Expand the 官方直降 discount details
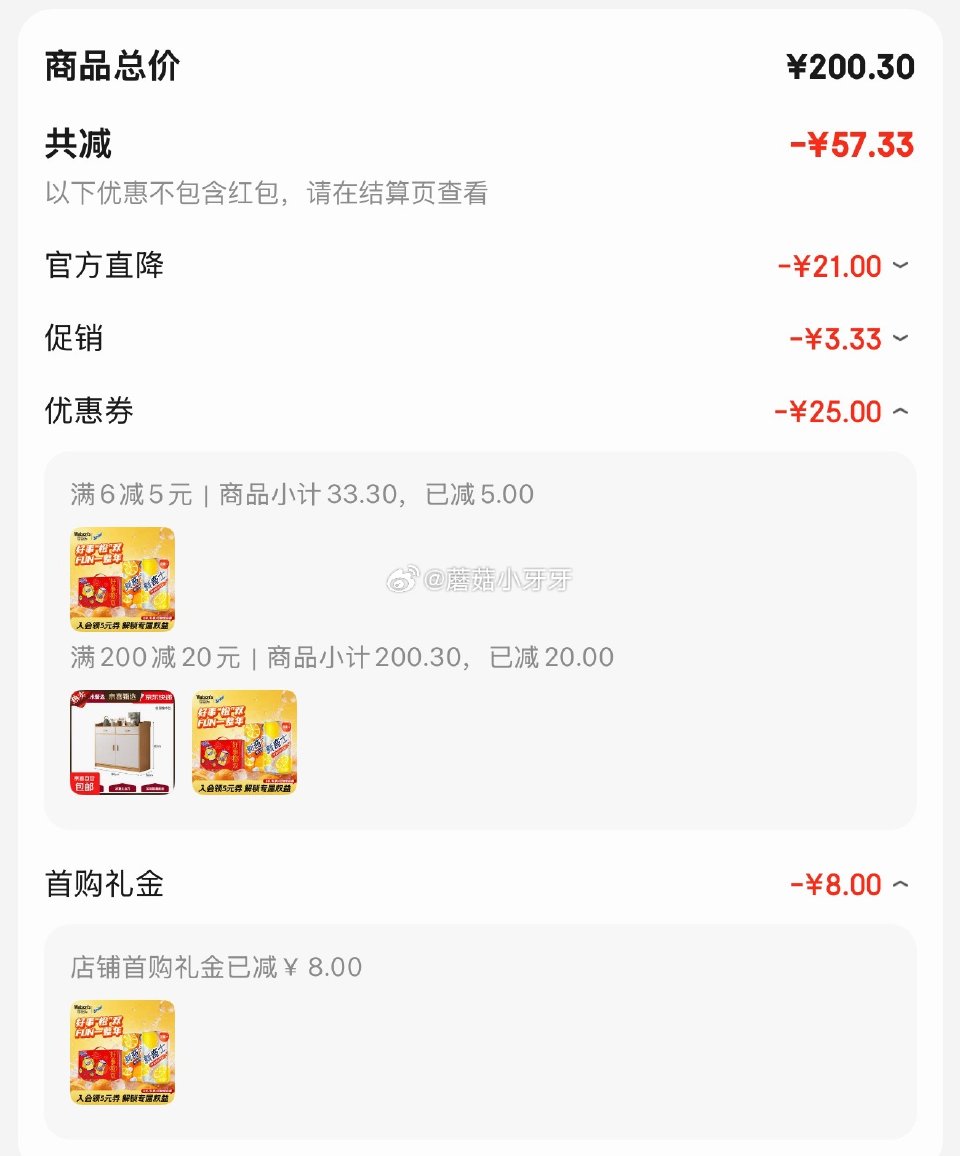The width and height of the screenshot is (960, 1156). [901, 266]
